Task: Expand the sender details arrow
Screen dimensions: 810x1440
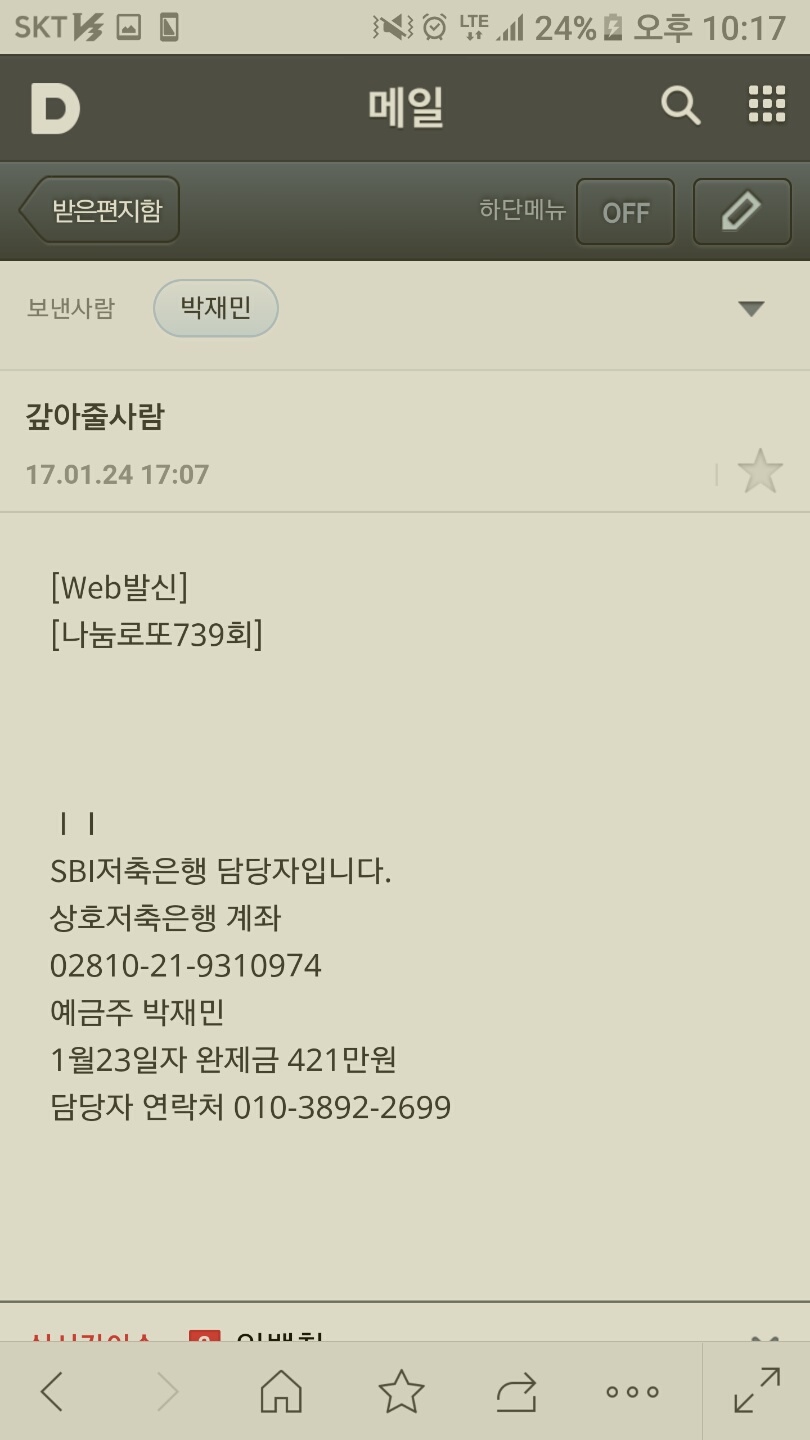Action: pos(751,308)
